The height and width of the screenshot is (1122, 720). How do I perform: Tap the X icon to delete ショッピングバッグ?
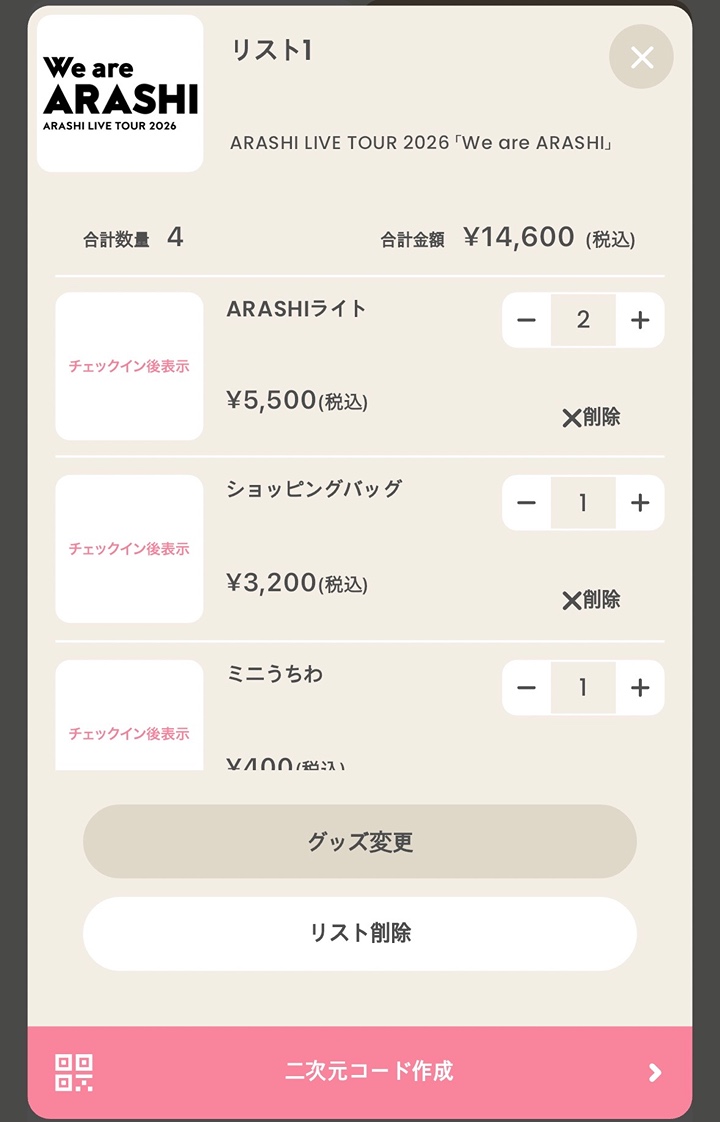[x=591, y=599]
